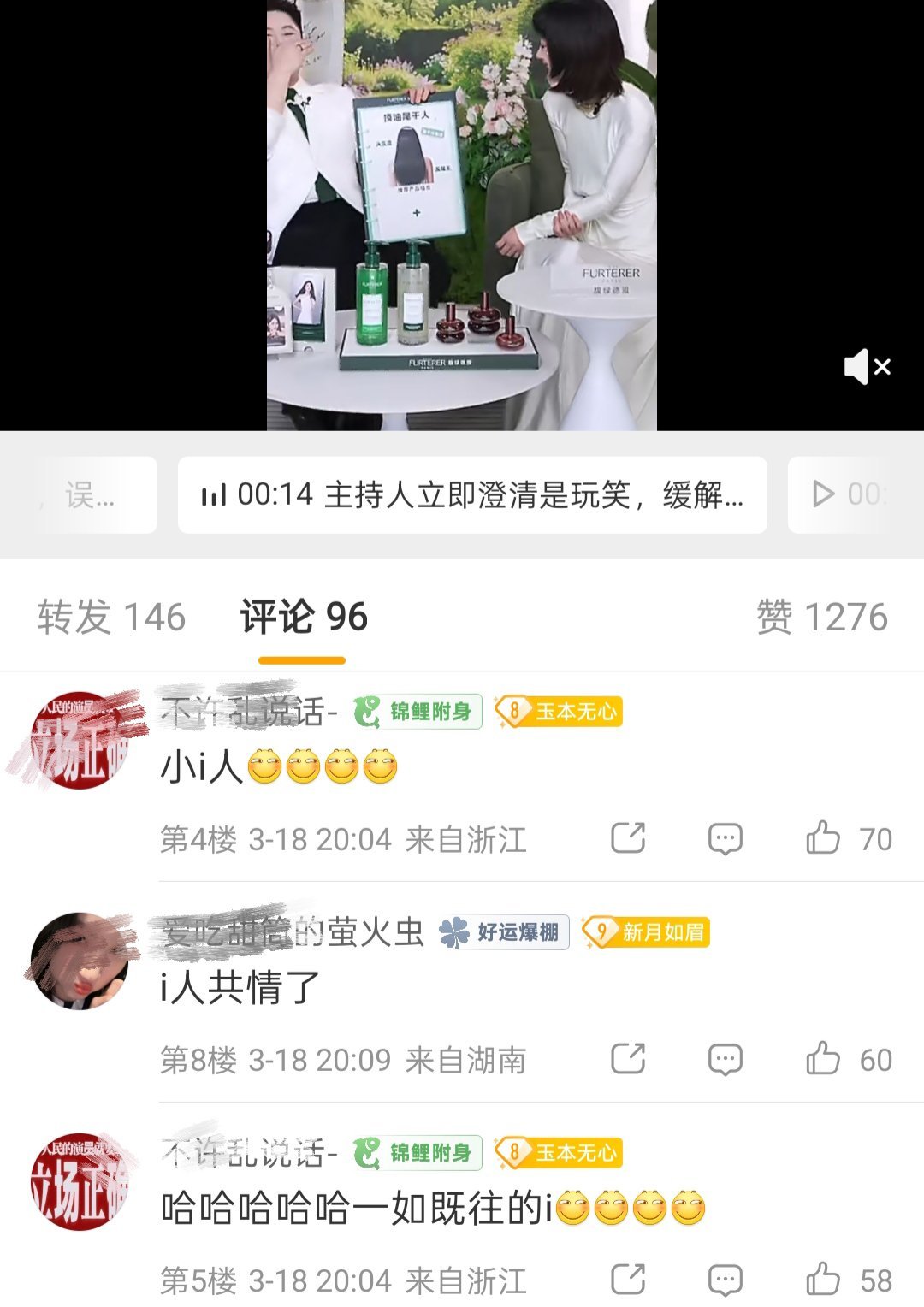The width and height of the screenshot is (924, 1307).
Task: Click the forward icon on the 小i人 comment
Action: click(627, 837)
